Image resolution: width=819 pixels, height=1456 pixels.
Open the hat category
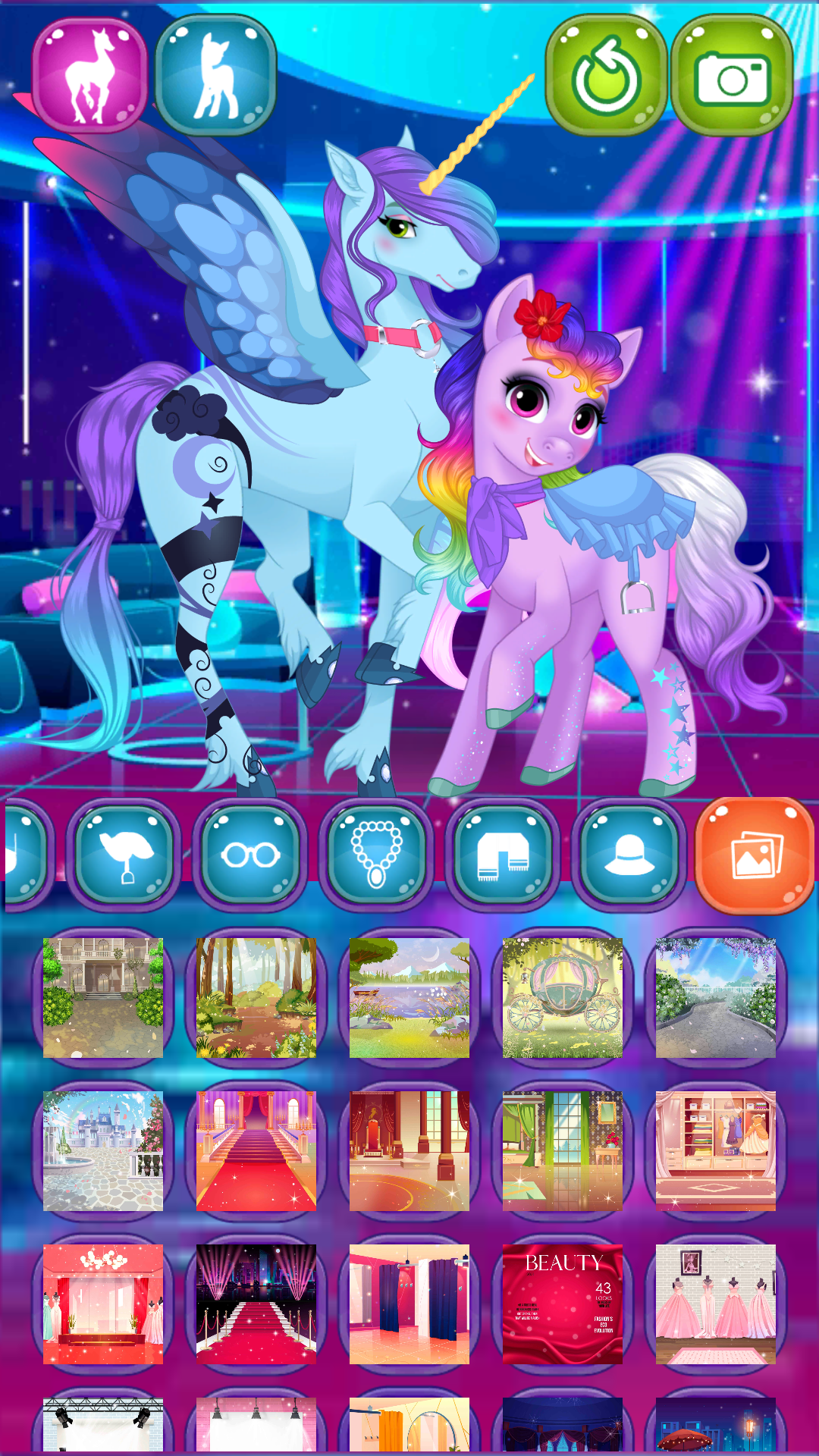629,855
